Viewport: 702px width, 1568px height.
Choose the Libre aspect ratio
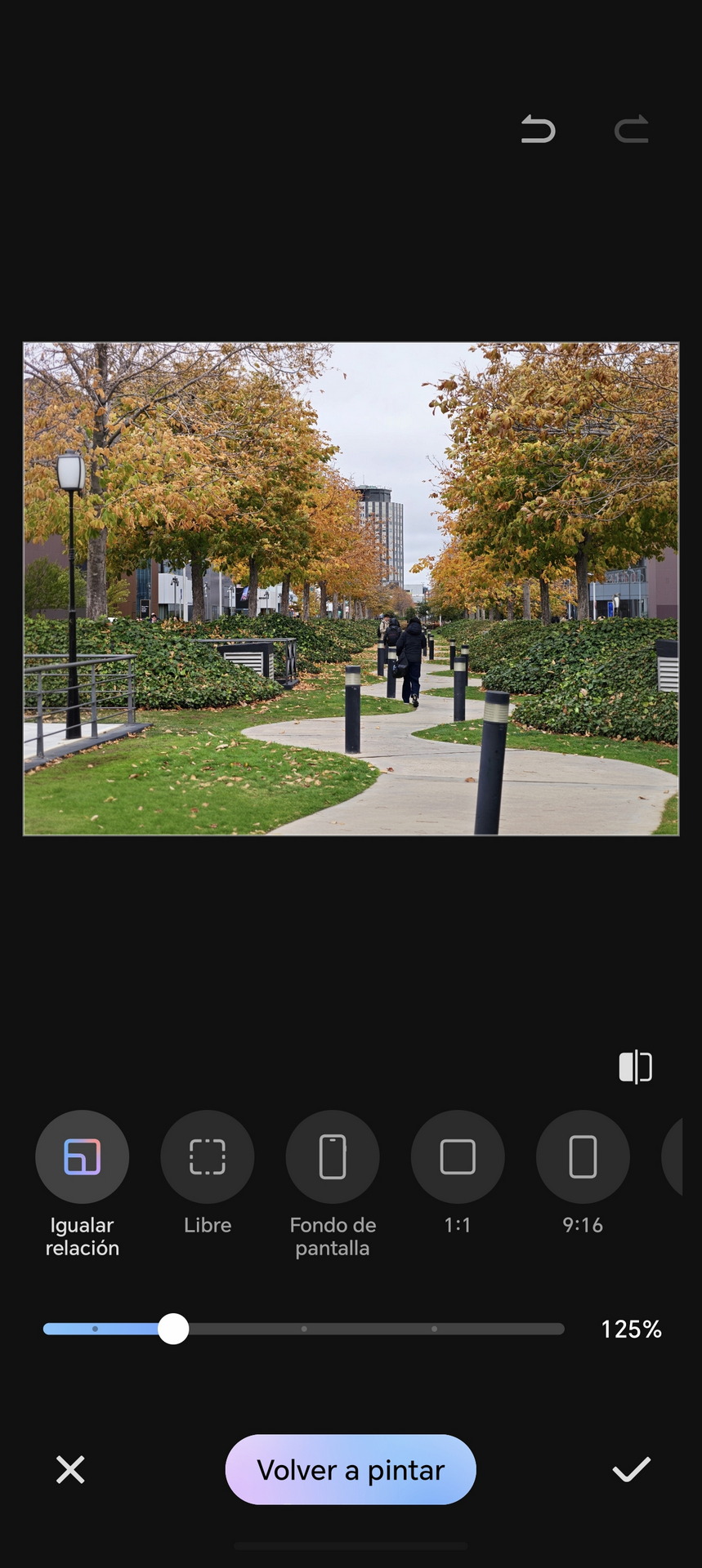tap(208, 1156)
